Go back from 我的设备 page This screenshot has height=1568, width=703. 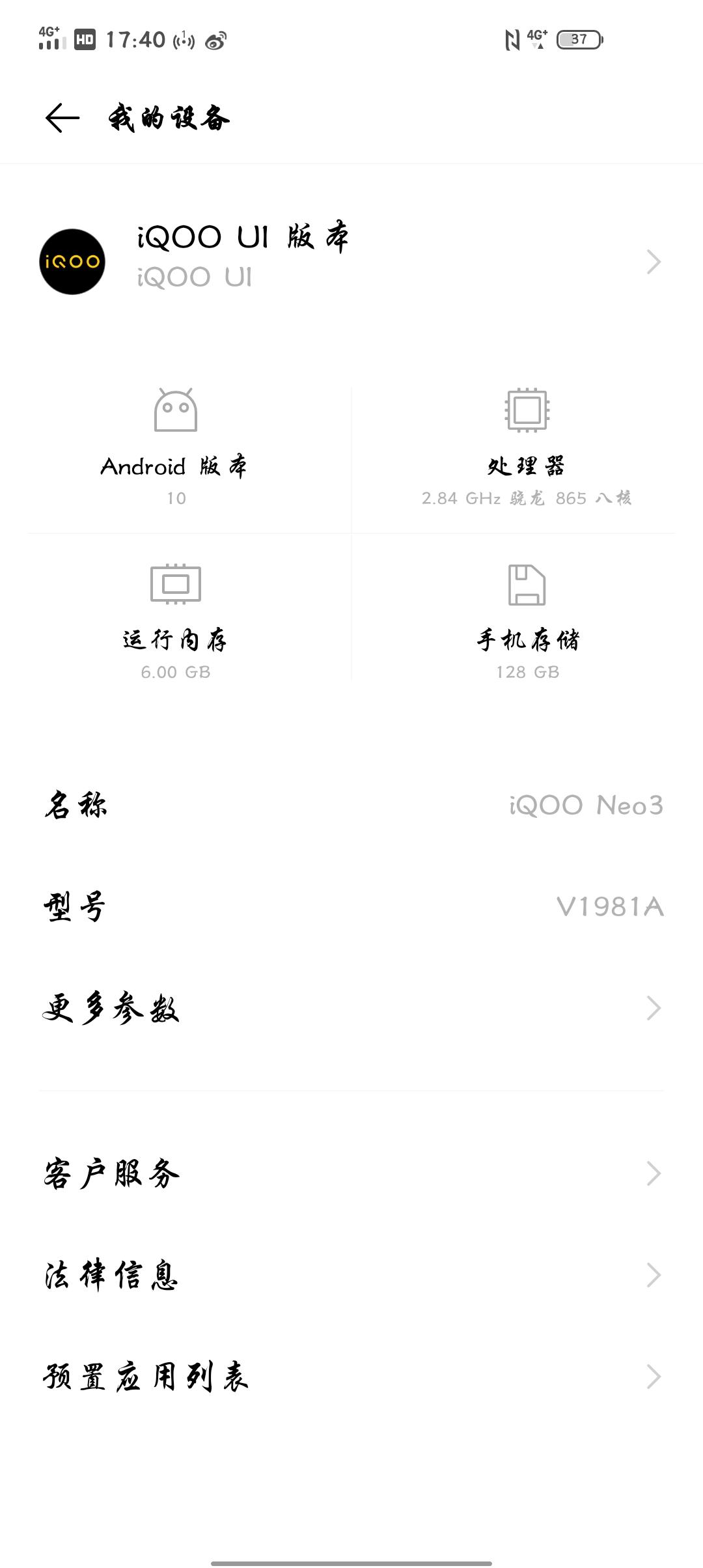(62, 119)
